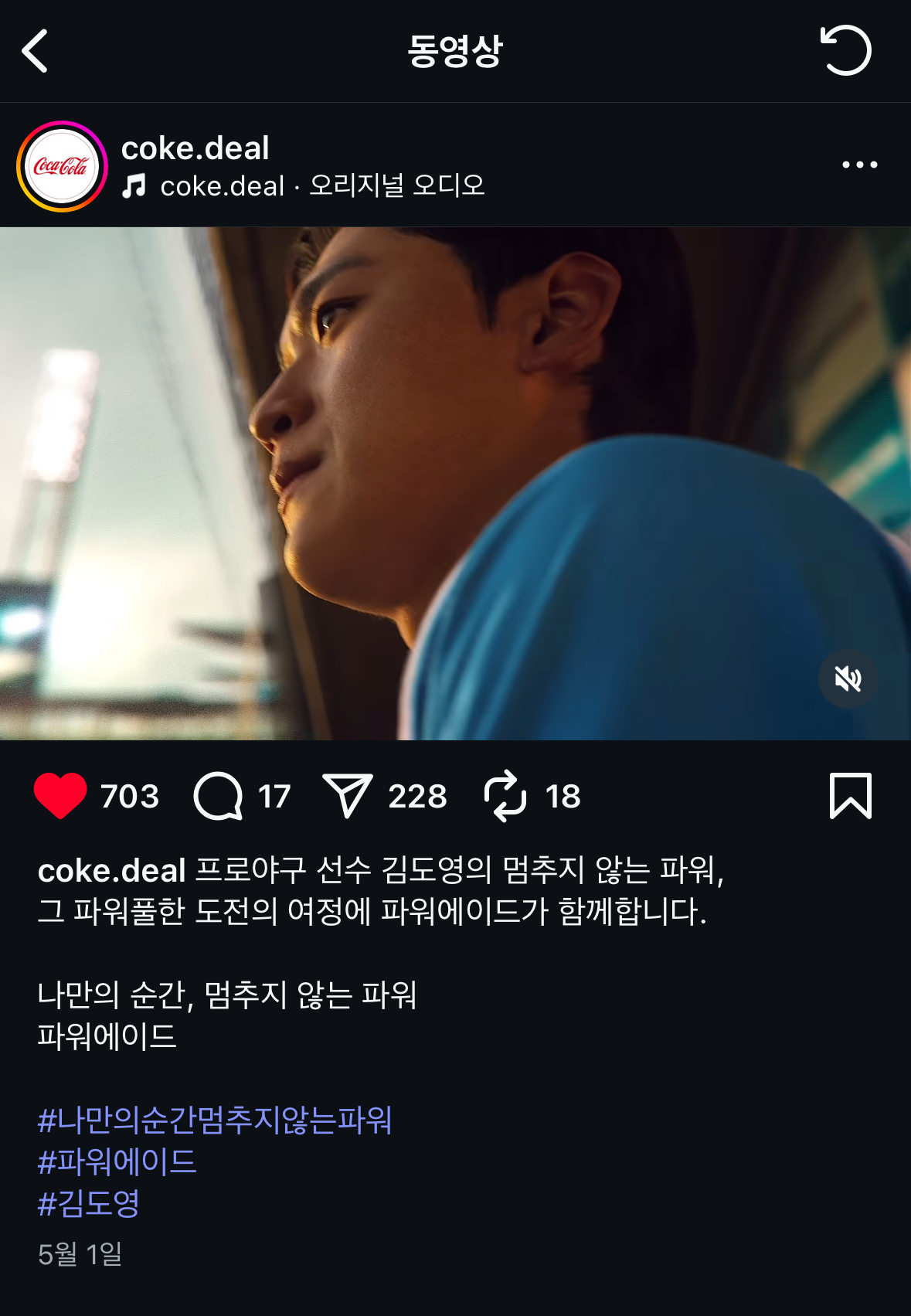The width and height of the screenshot is (911, 1316).
Task: Unmute the video sound
Action: click(x=848, y=678)
